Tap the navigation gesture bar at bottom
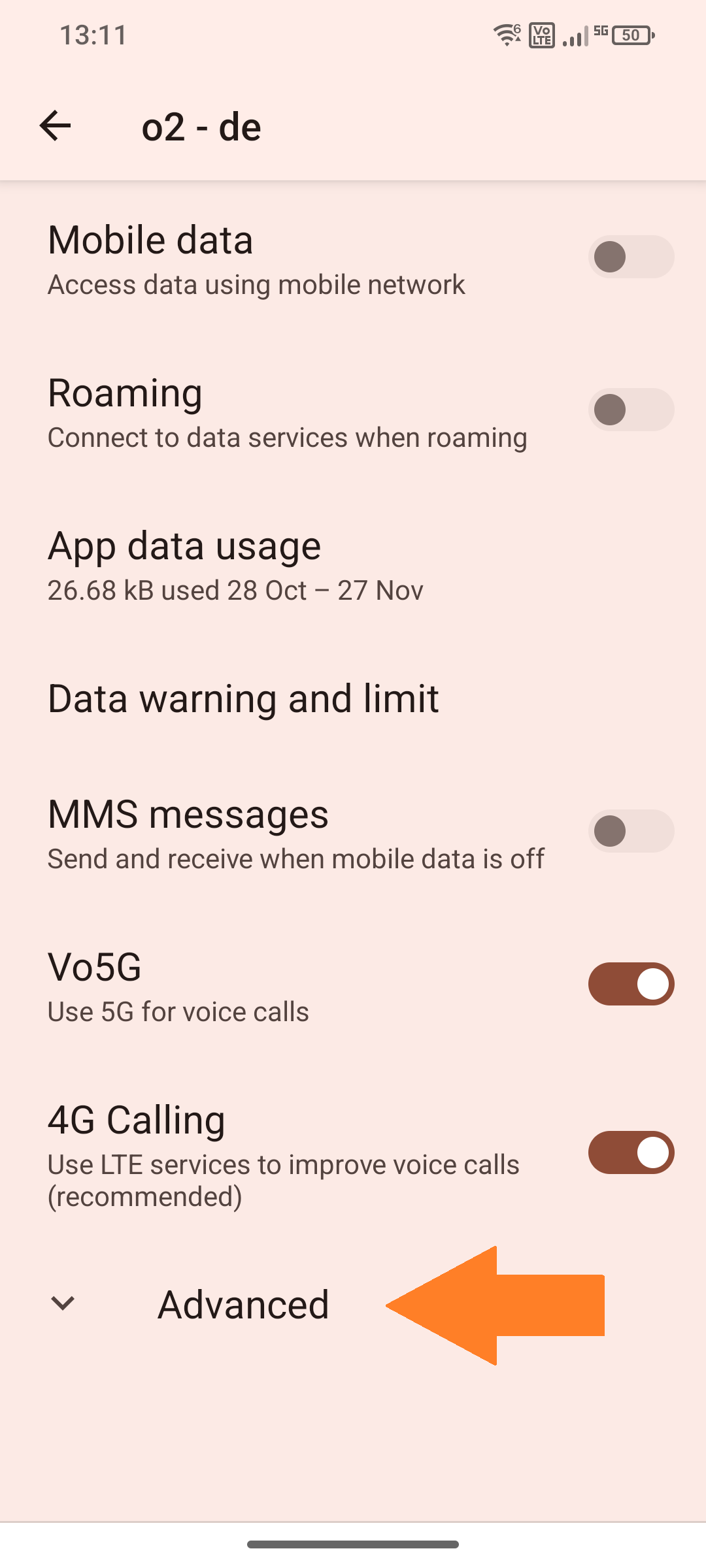Viewport: 706px width, 1568px height. [353, 1544]
